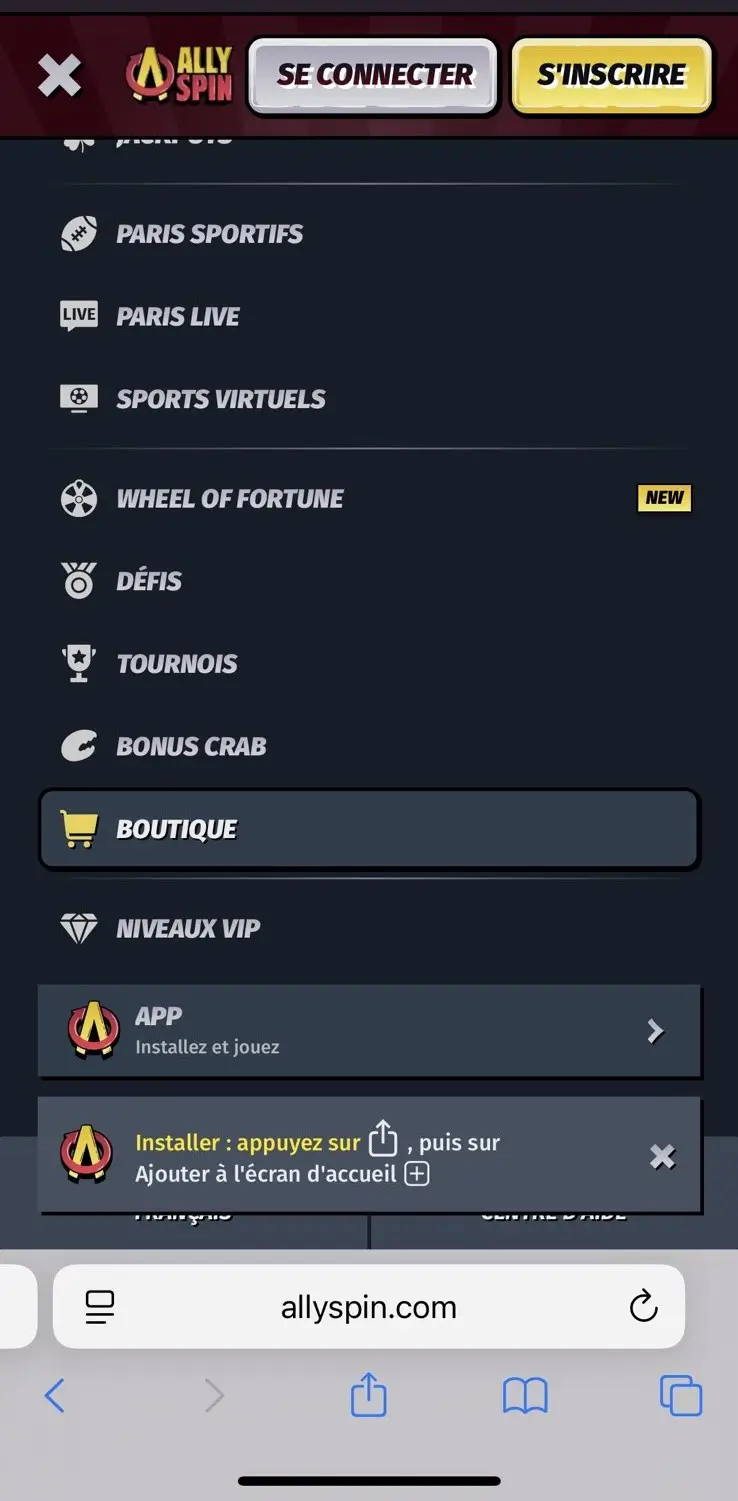Viewport: 738px width, 1501px height.
Task: Tap the Se Connecter button
Action: click(x=372, y=75)
